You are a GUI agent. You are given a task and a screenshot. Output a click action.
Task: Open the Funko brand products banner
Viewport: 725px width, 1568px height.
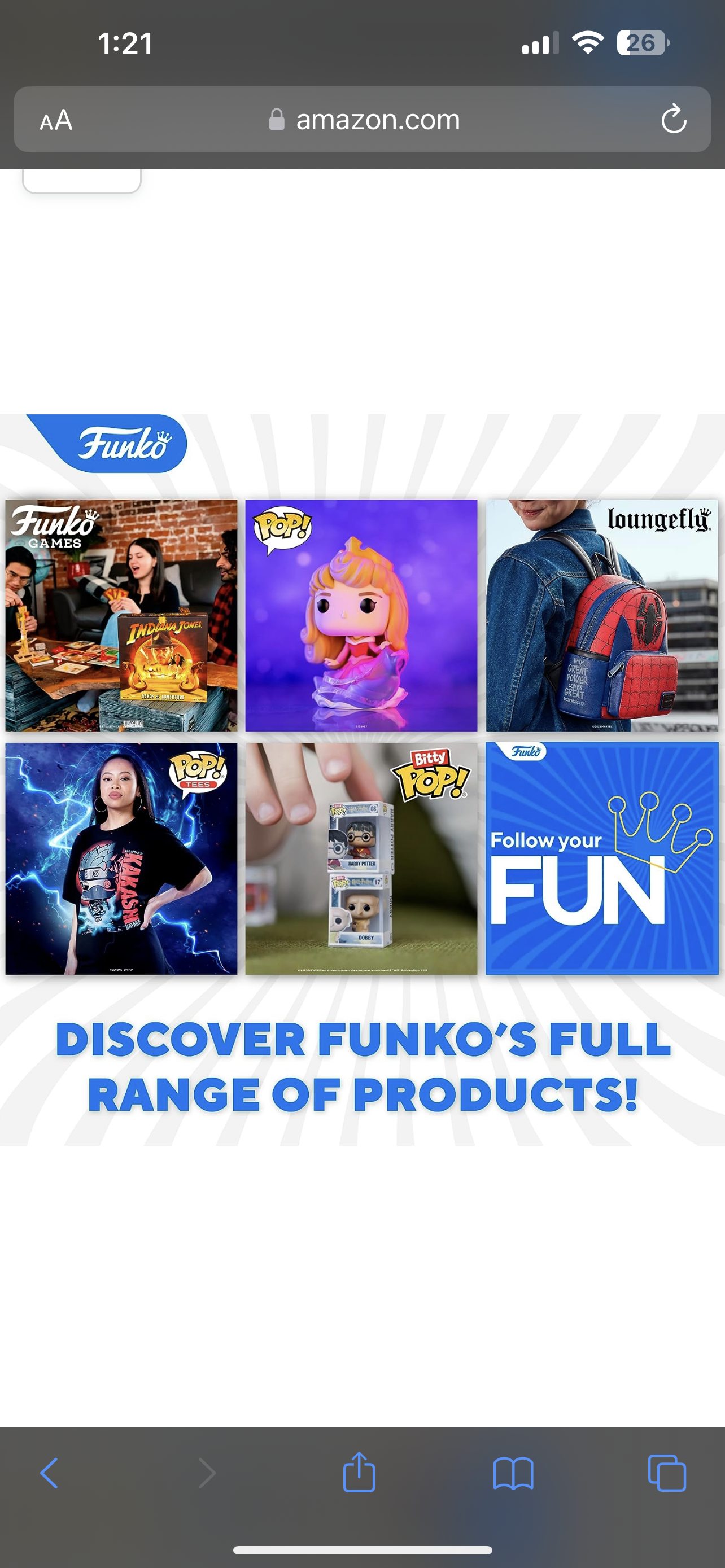coord(362,779)
